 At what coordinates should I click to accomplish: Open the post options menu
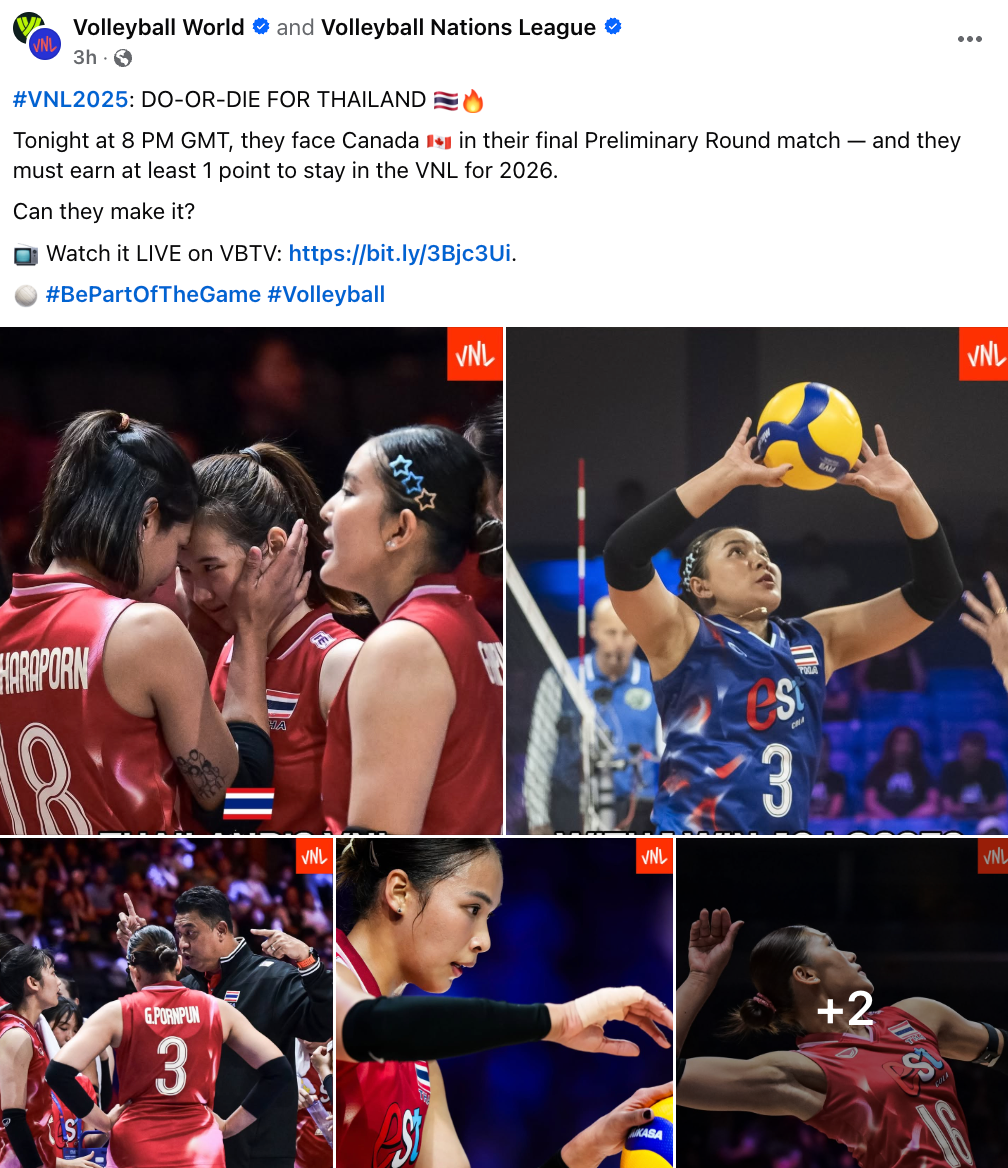tap(969, 39)
